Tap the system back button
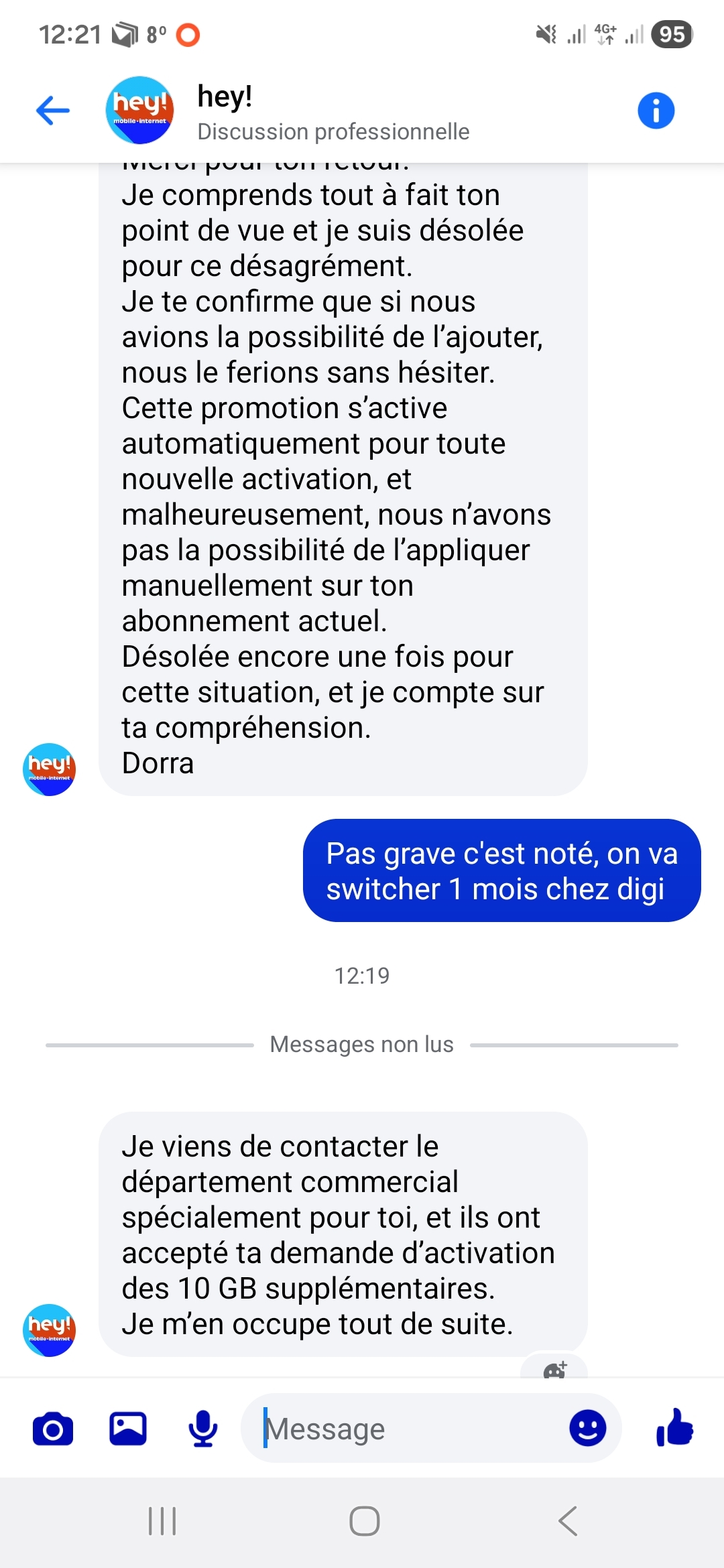The width and height of the screenshot is (724, 1568). pyautogui.click(x=567, y=1521)
